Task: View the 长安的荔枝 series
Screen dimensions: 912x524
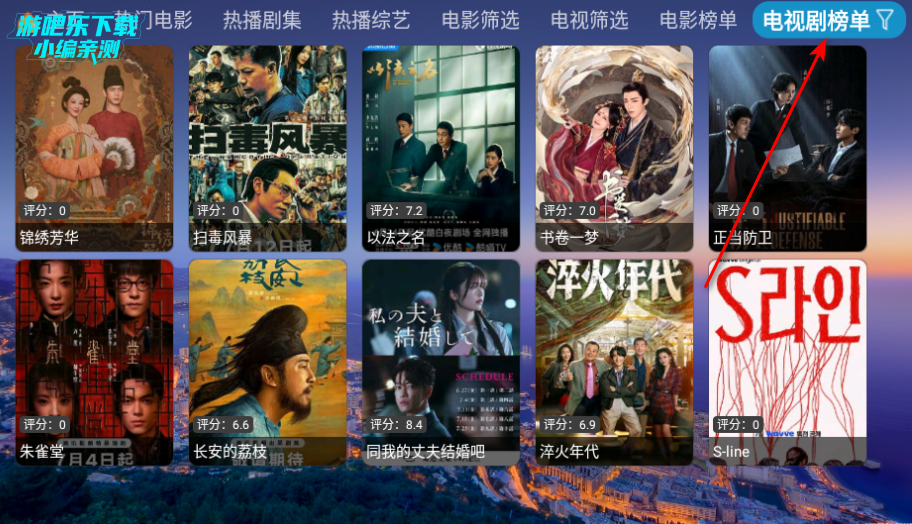Action: [268, 362]
